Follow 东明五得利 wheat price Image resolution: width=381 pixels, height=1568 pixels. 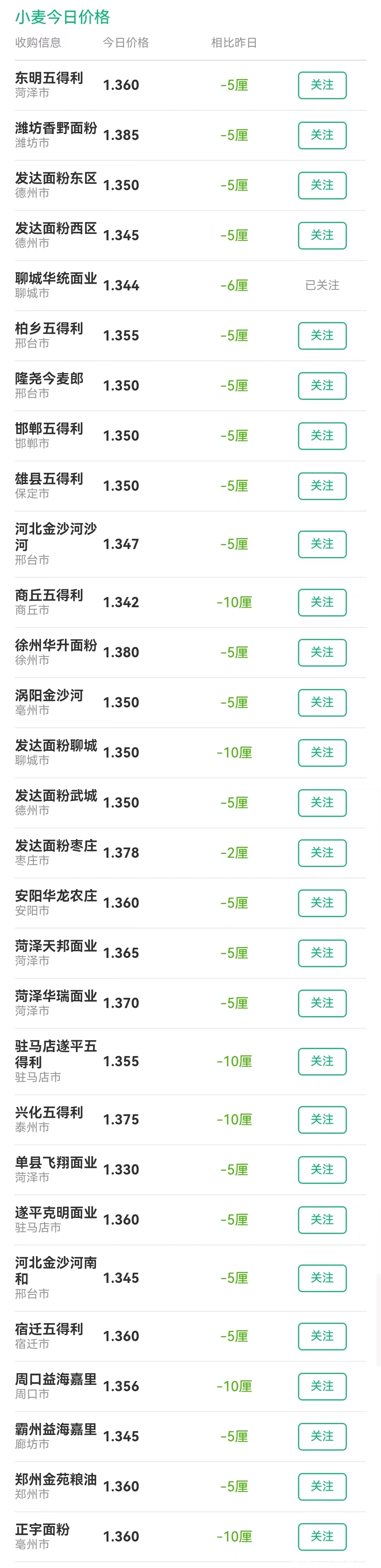pos(322,85)
